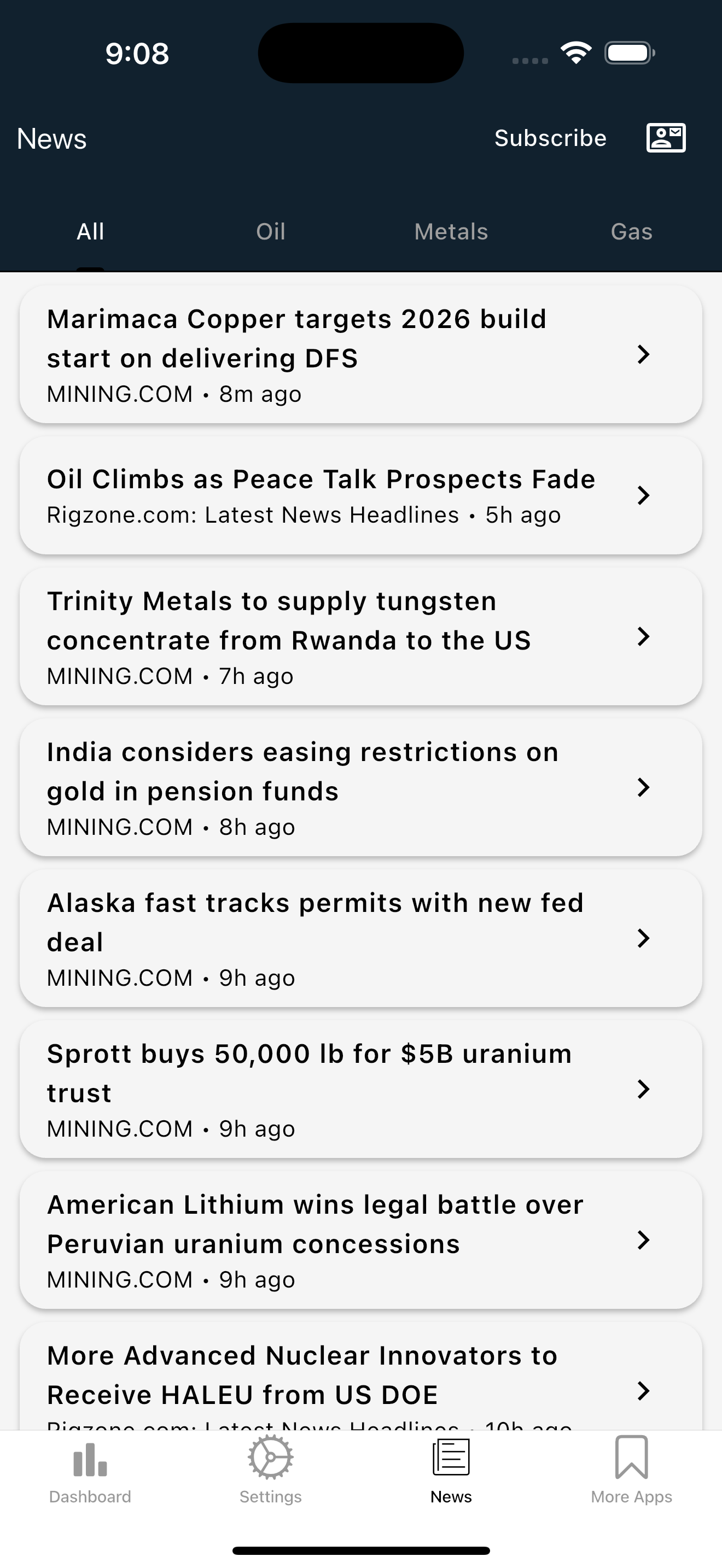Switch to the Oil tab

click(x=270, y=232)
